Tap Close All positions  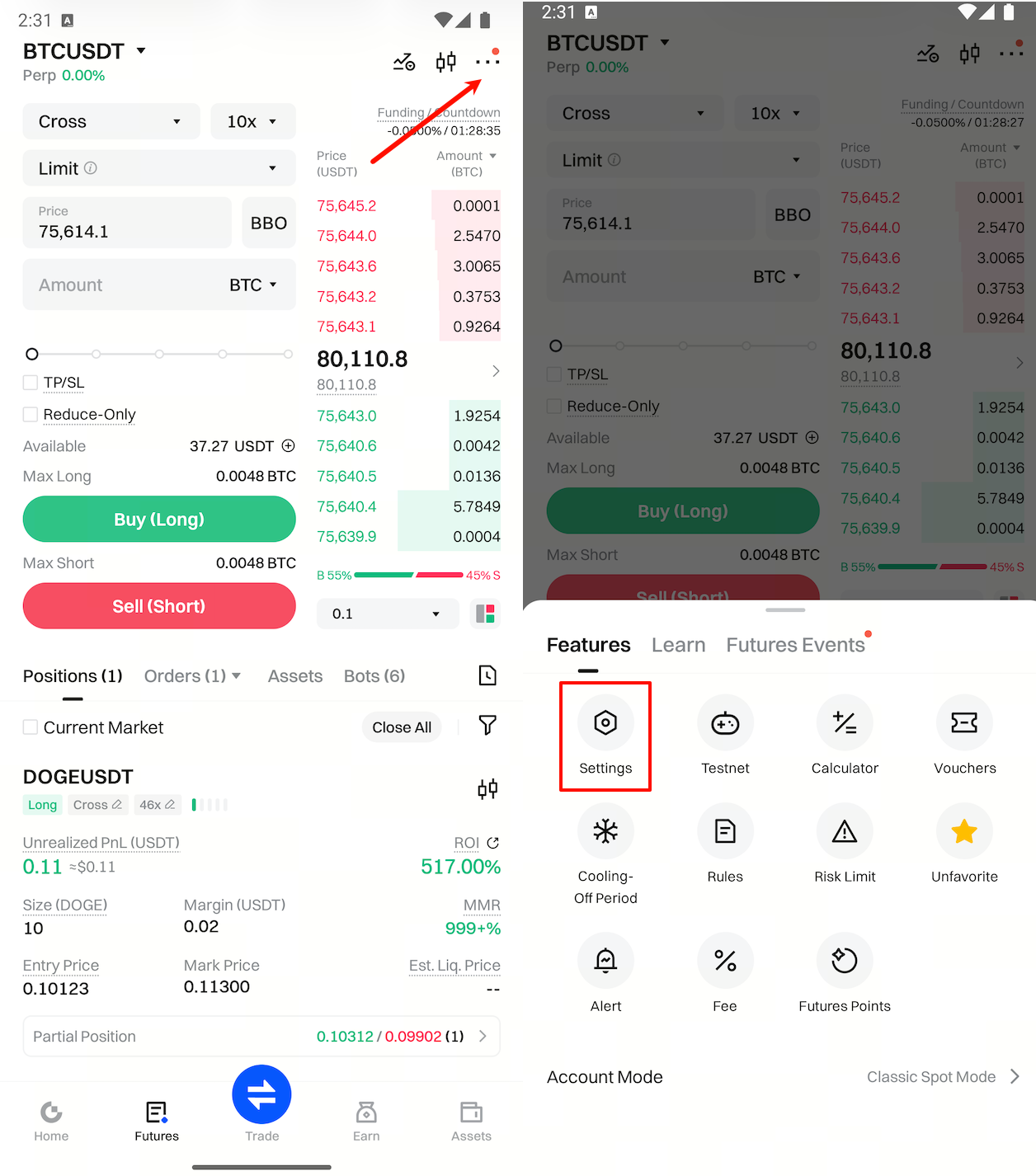pyautogui.click(x=402, y=727)
